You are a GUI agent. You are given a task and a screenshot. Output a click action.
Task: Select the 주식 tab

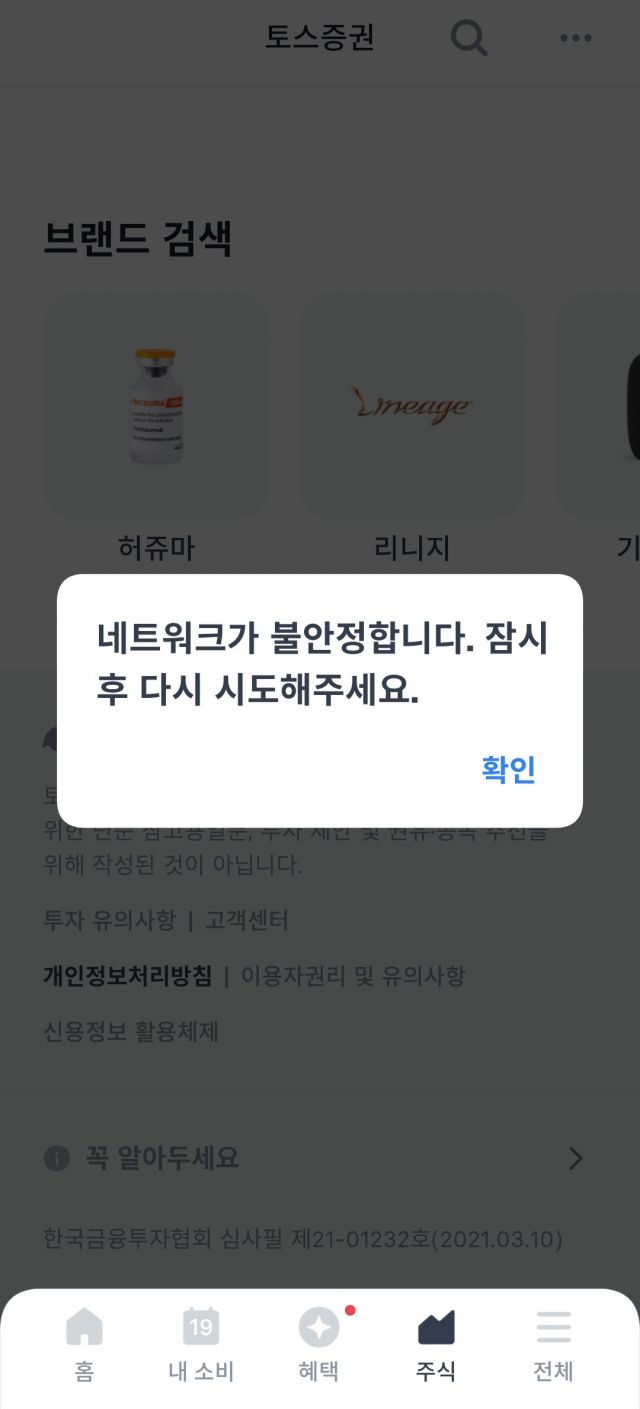click(x=436, y=1344)
